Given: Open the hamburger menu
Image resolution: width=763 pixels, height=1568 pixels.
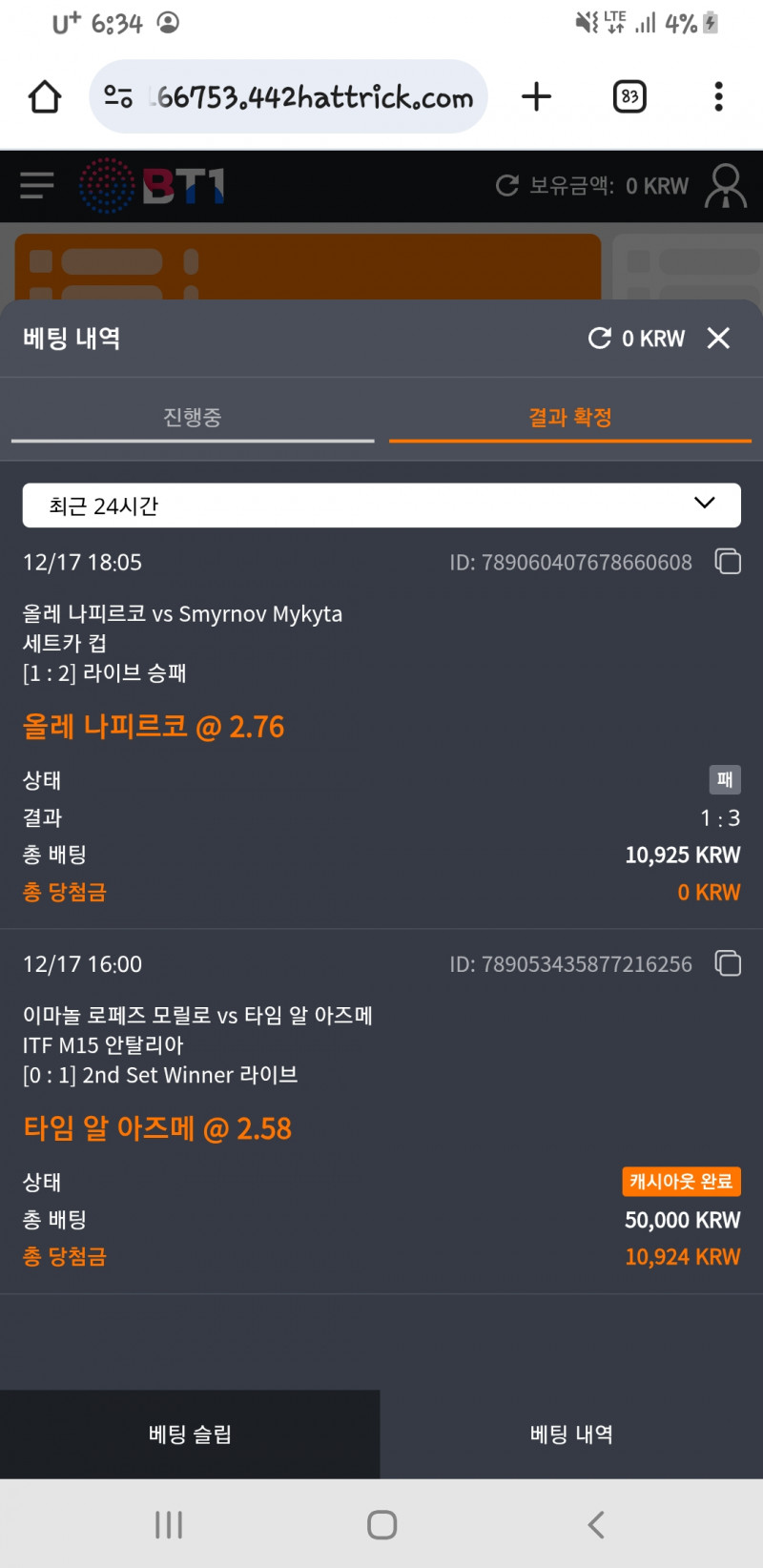Looking at the screenshot, I should [x=37, y=185].
